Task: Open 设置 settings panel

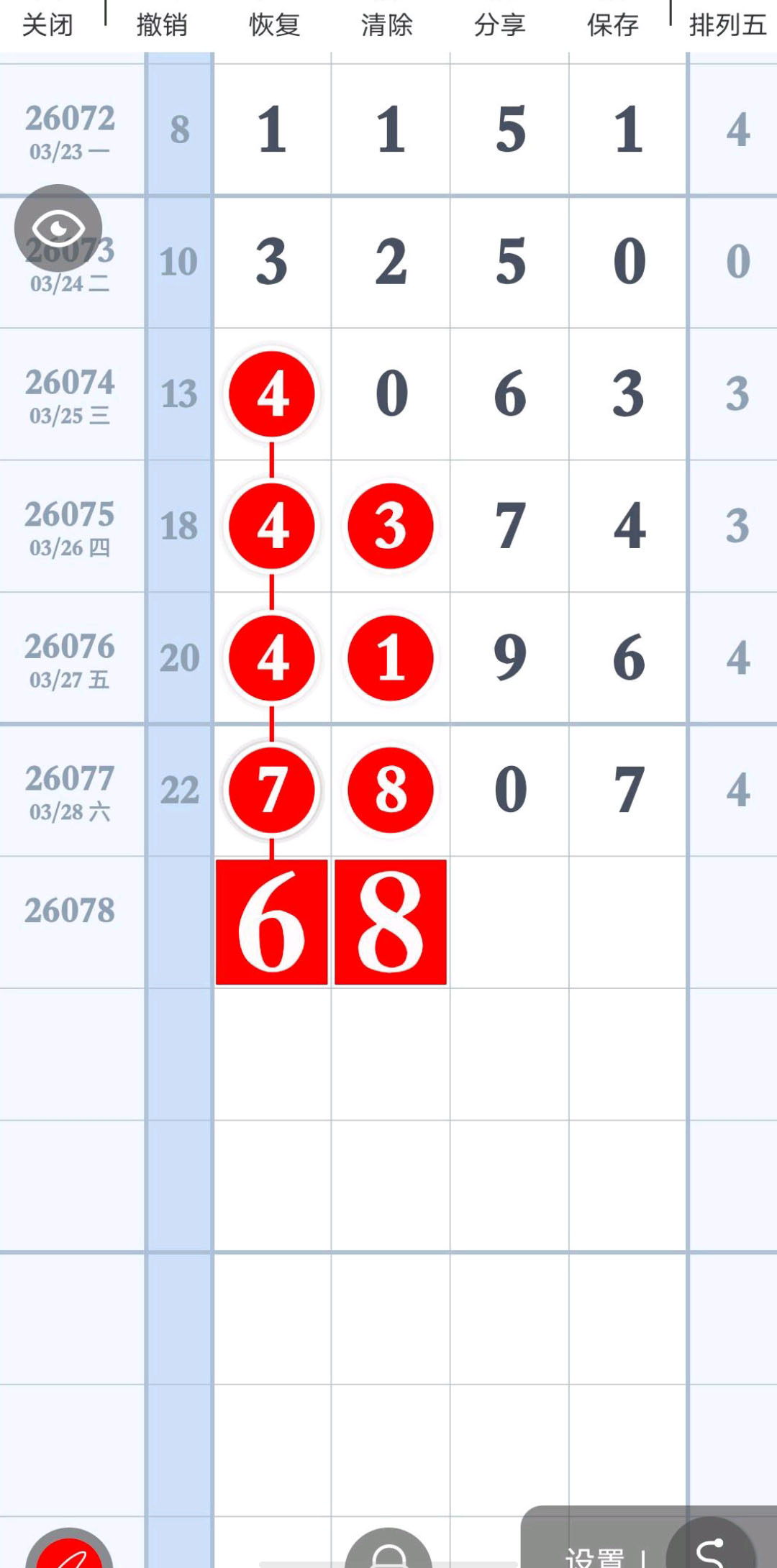Action: pos(595,1556)
